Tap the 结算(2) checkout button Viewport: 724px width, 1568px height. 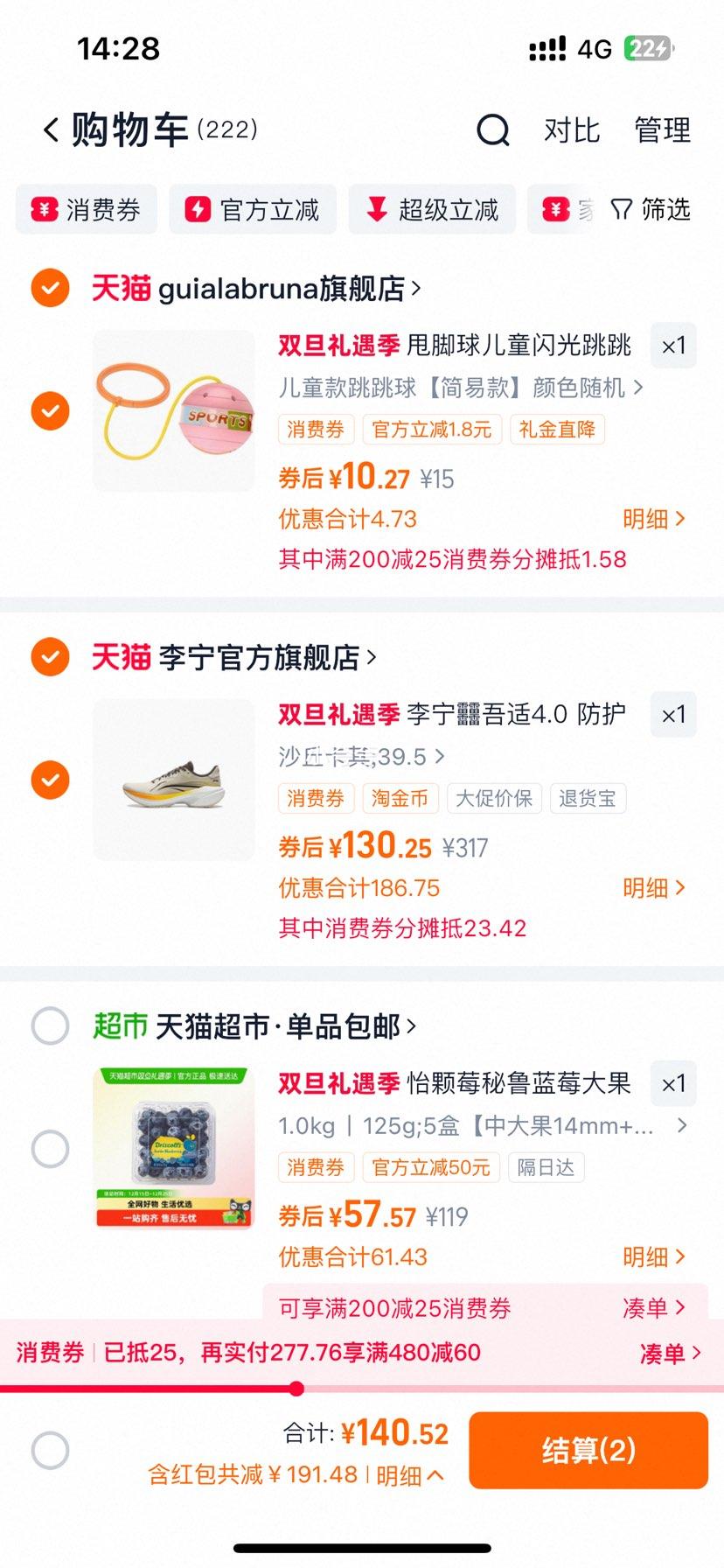point(588,1449)
